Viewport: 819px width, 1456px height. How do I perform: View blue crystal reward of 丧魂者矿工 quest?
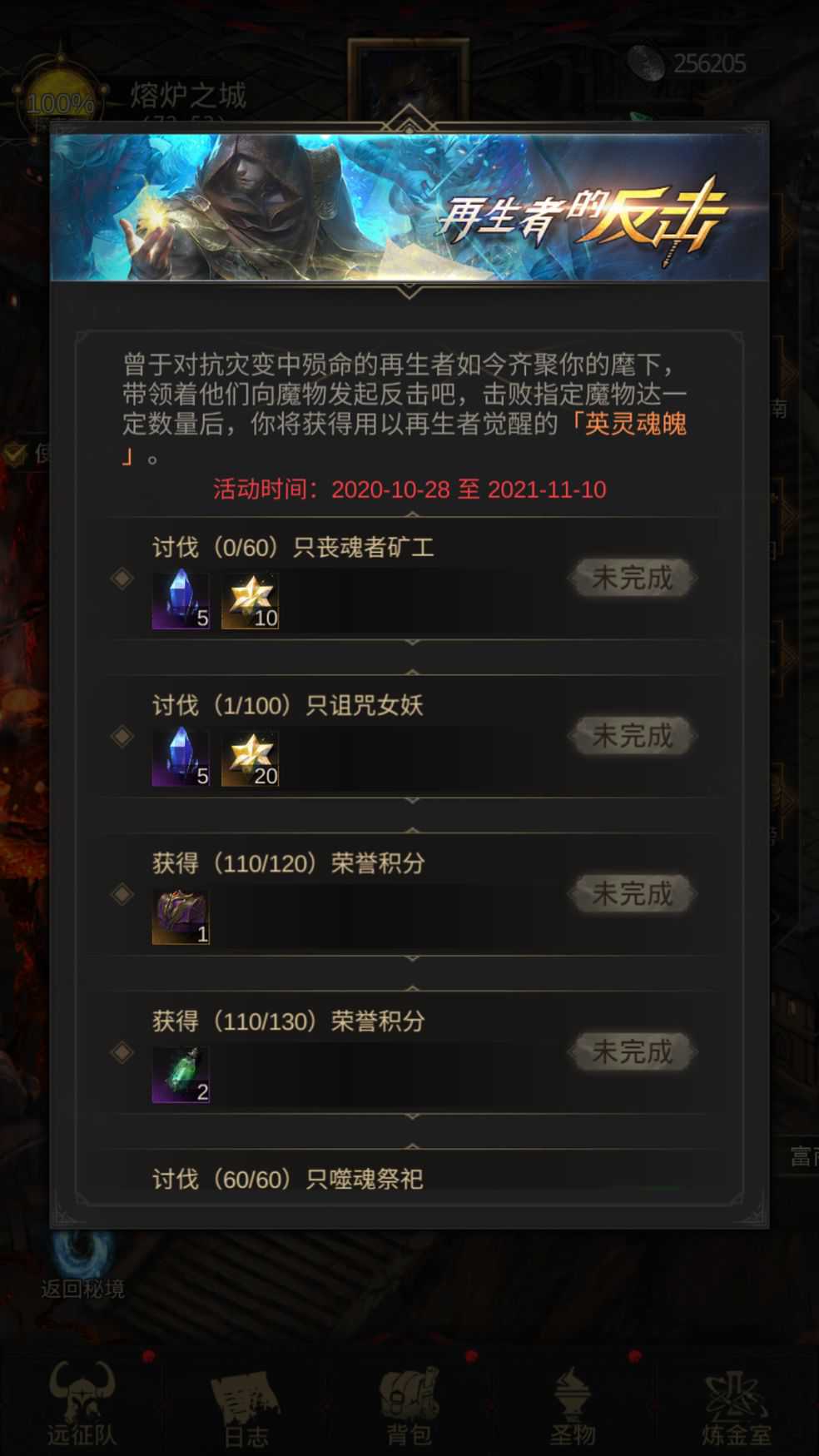point(181,599)
